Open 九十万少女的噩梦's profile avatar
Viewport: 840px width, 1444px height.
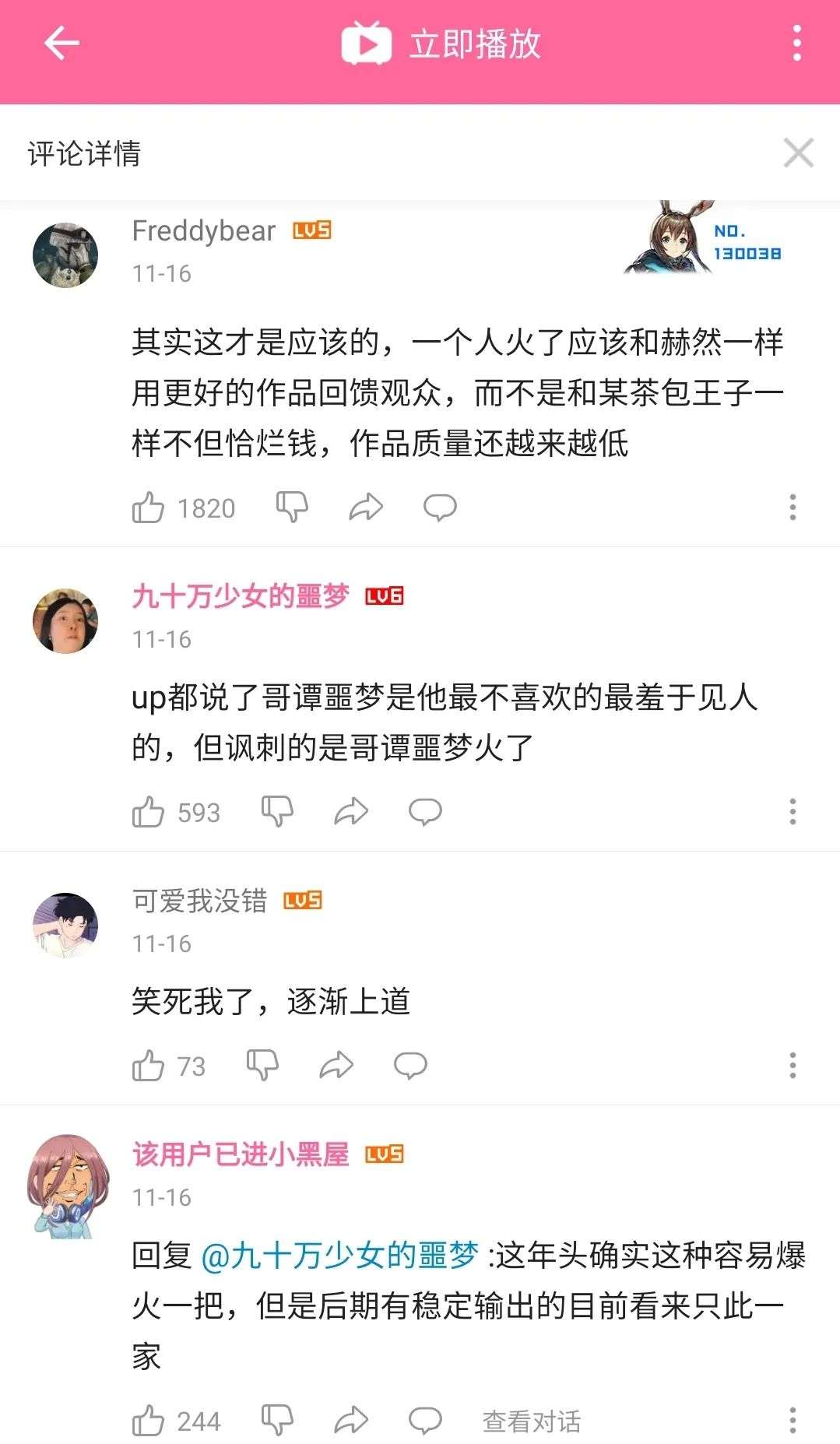(x=65, y=620)
